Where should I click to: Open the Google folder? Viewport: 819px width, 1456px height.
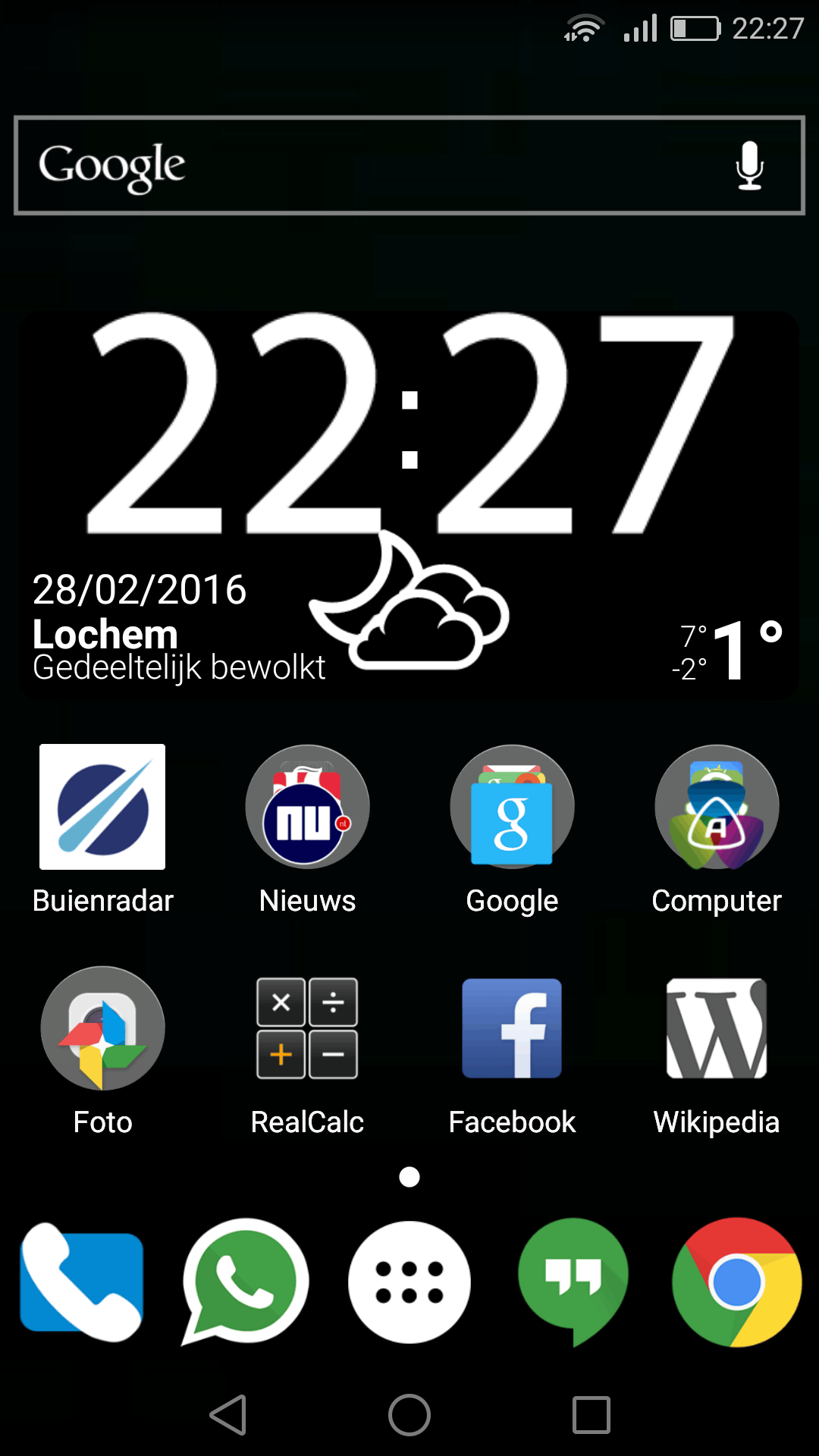(512, 807)
